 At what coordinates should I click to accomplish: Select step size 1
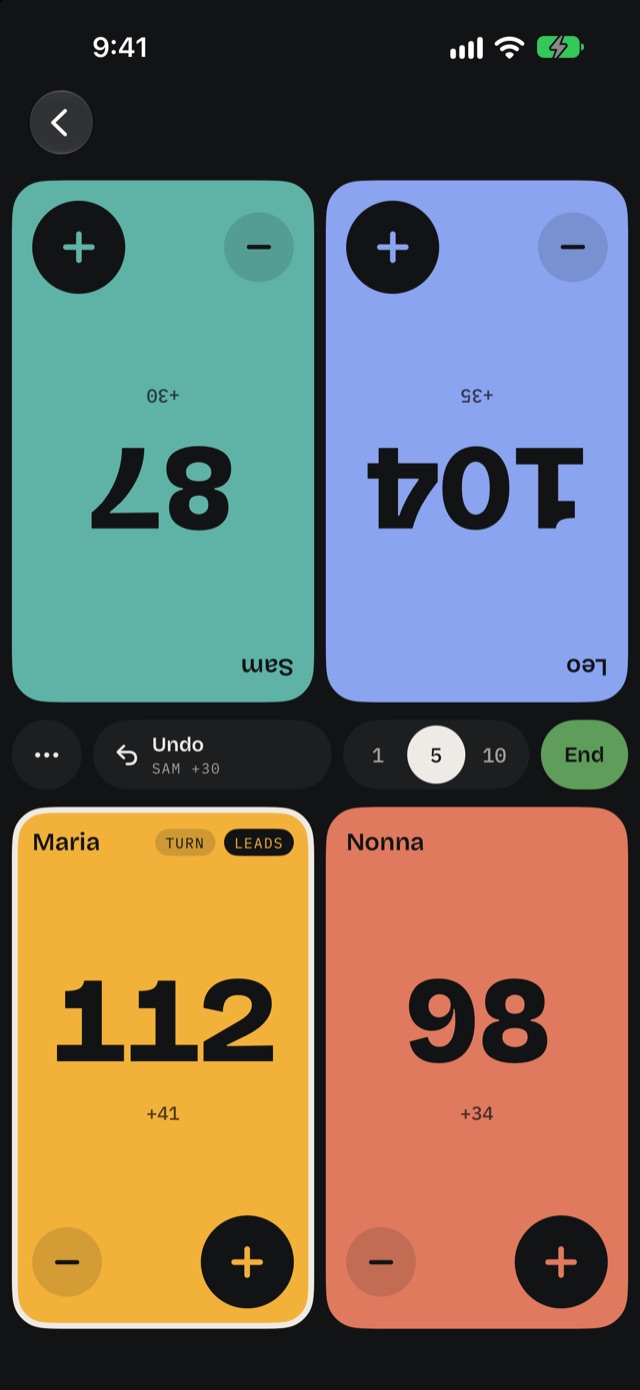[378, 756]
